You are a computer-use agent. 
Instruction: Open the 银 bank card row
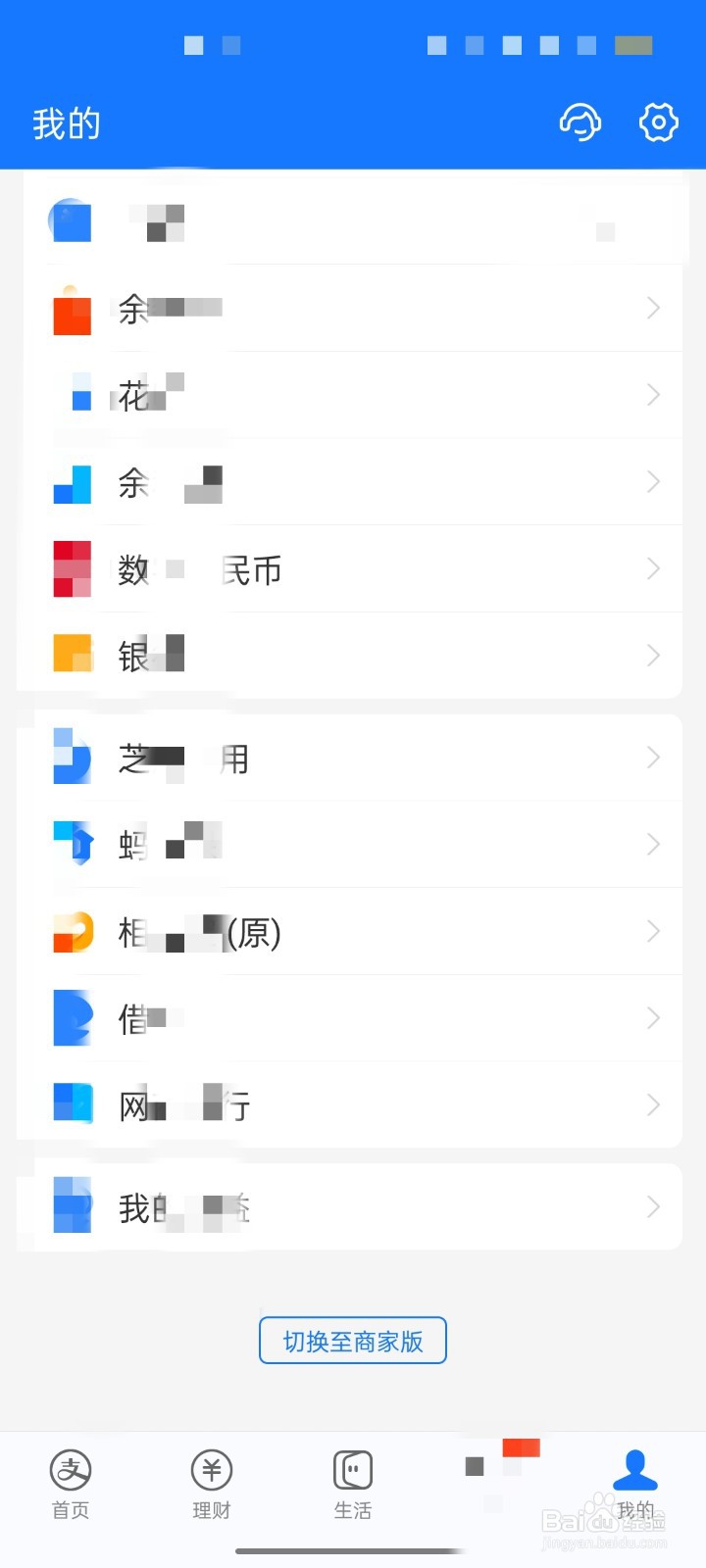tap(353, 656)
